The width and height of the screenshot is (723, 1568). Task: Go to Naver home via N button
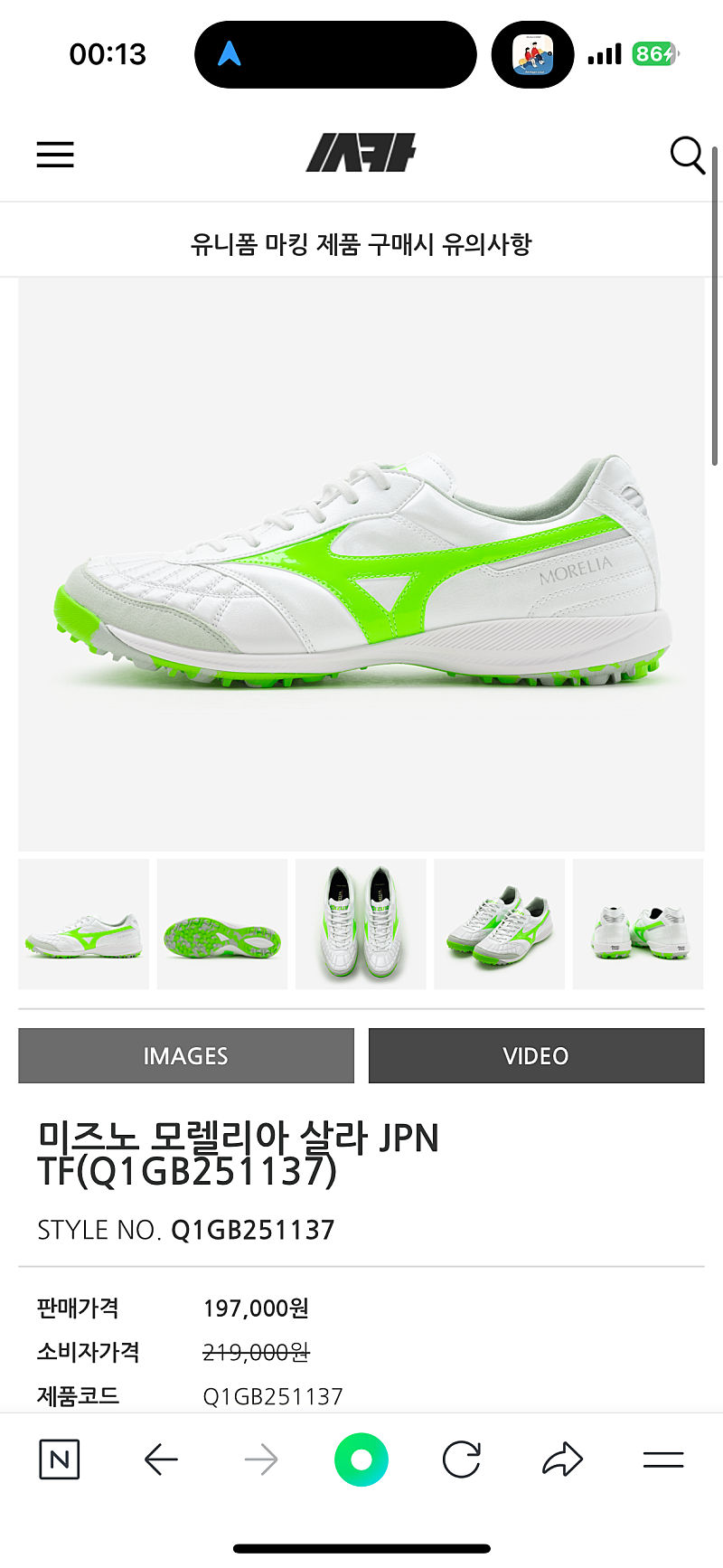coord(60,1459)
